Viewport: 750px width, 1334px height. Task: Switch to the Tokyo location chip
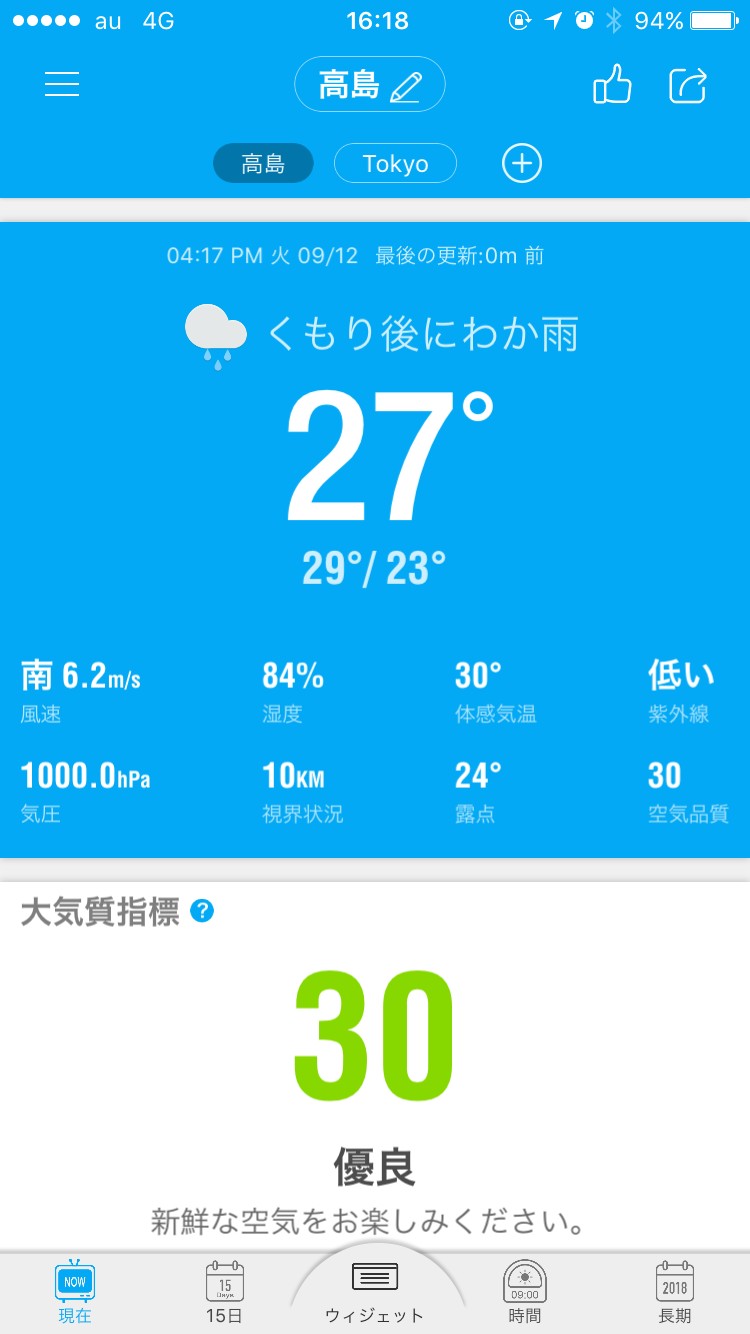[395, 164]
